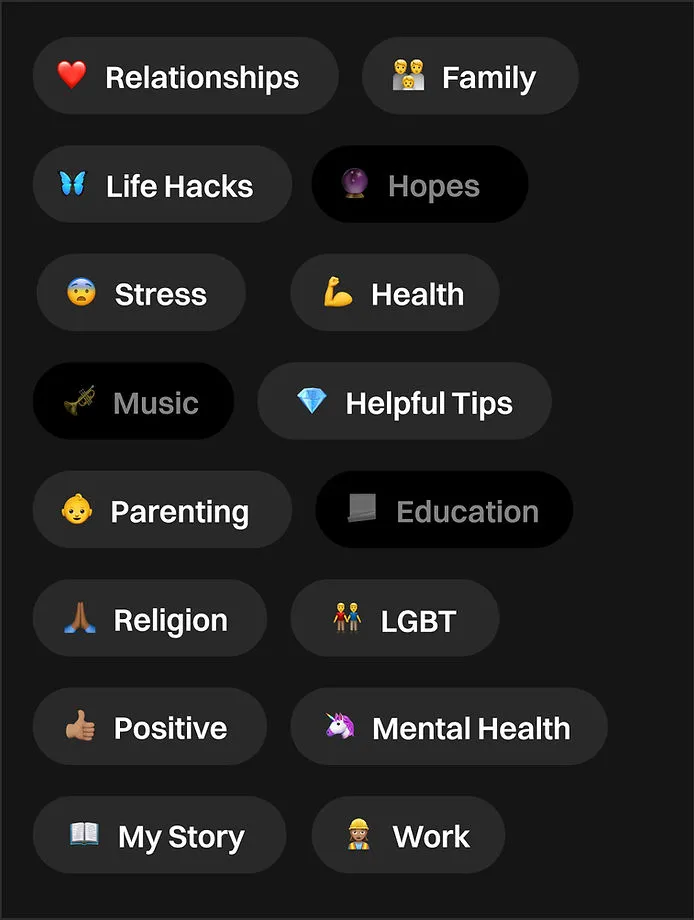This screenshot has width=694, height=920.
Task: Choose the Family category chip
Action: pyautogui.click(x=470, y=77)
